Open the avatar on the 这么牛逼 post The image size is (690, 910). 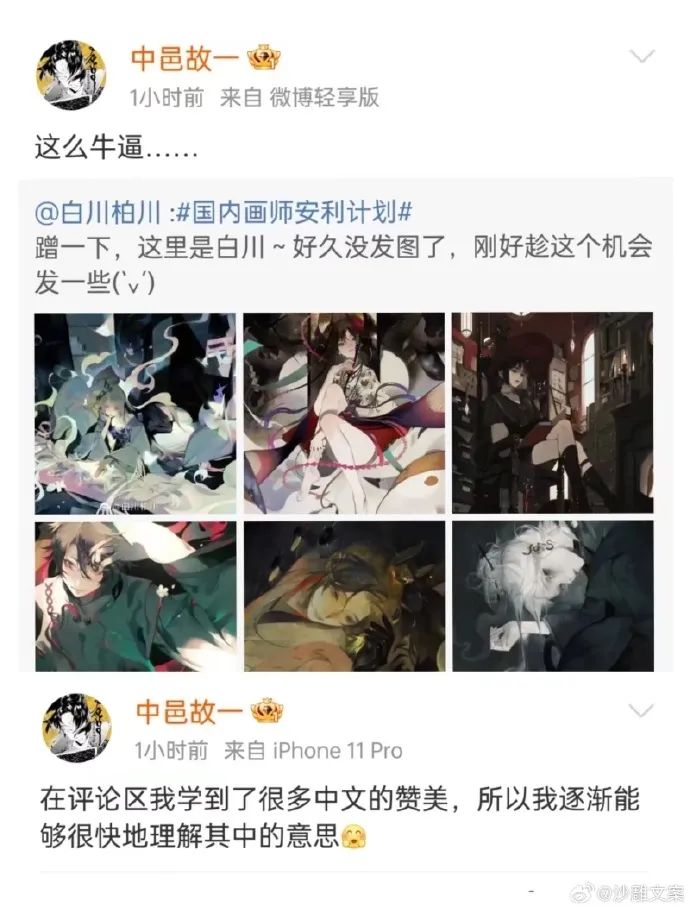(74, 75)
